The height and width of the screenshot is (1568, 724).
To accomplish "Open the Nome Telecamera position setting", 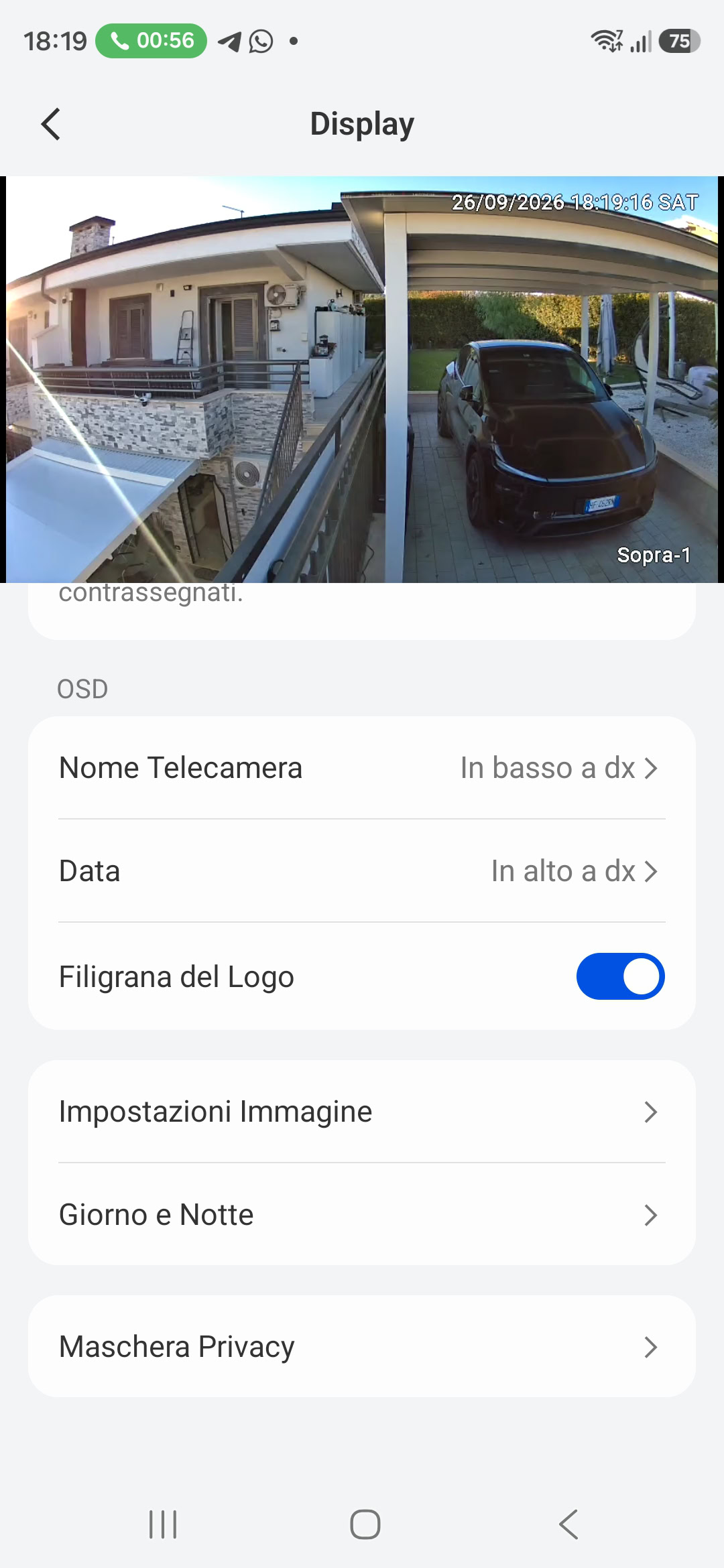I will pyautogui.click(x=362, y=768).
